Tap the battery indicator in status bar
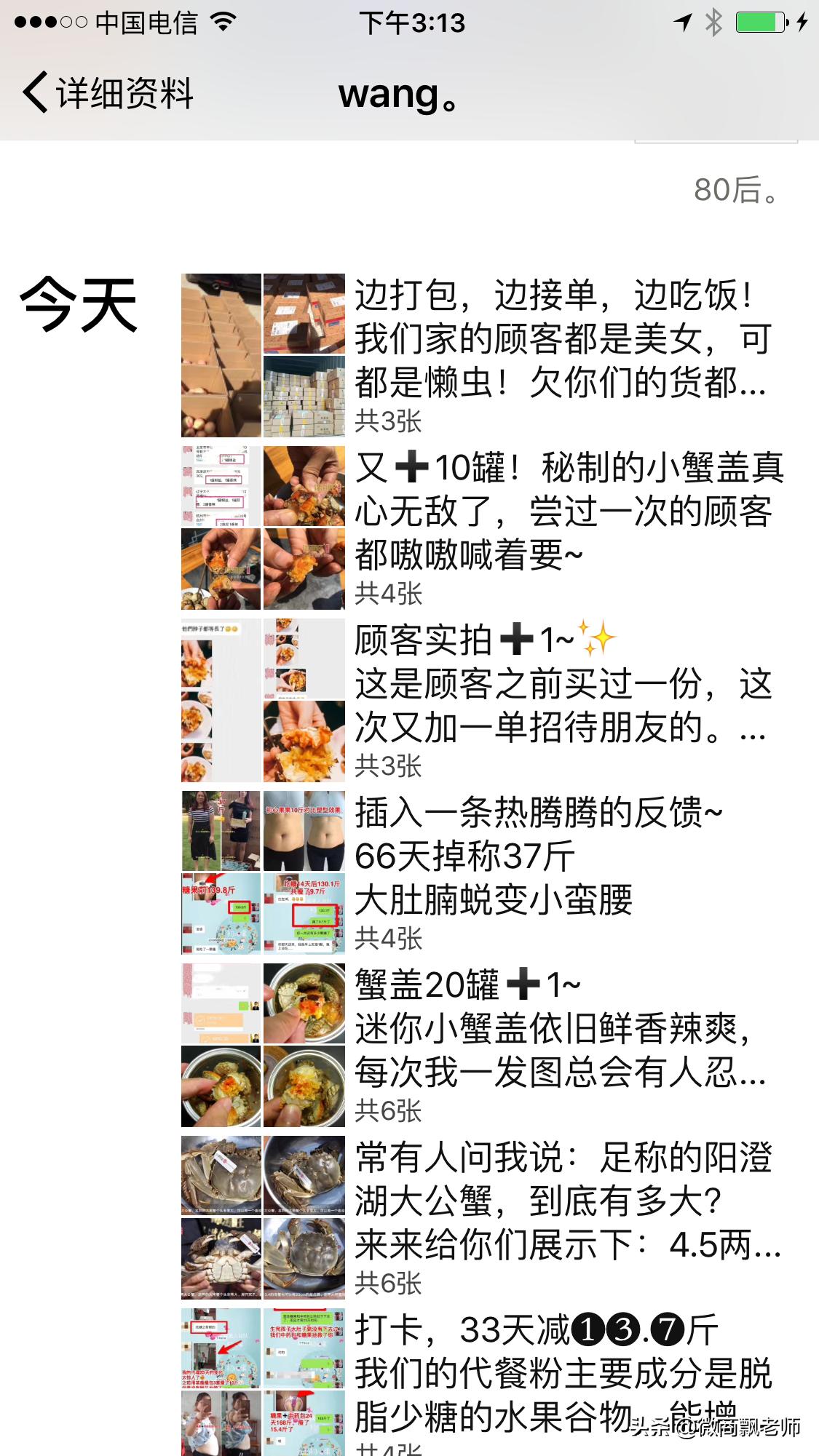 click(760, 23)
